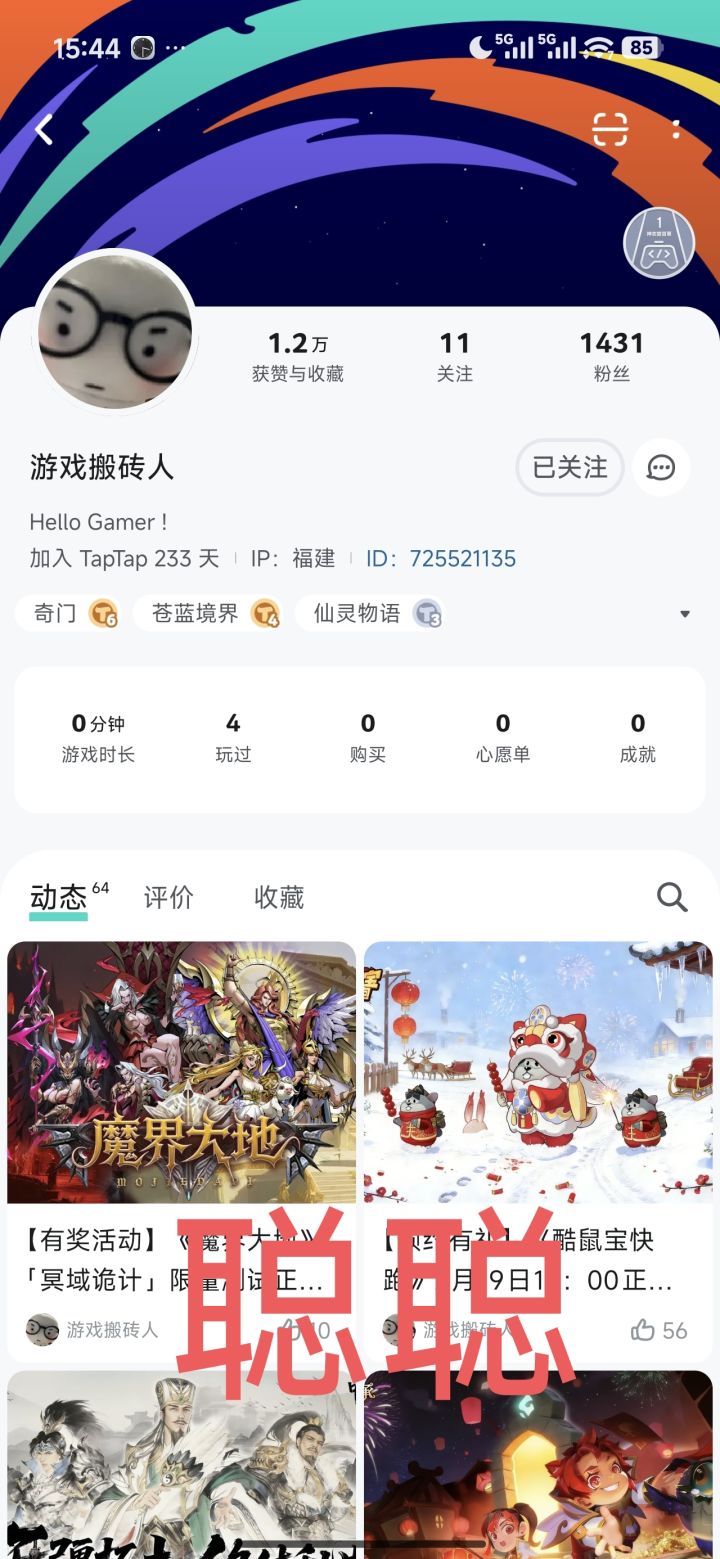
Task: Expand the game badges list chevron
Action: tap(685, 613)
